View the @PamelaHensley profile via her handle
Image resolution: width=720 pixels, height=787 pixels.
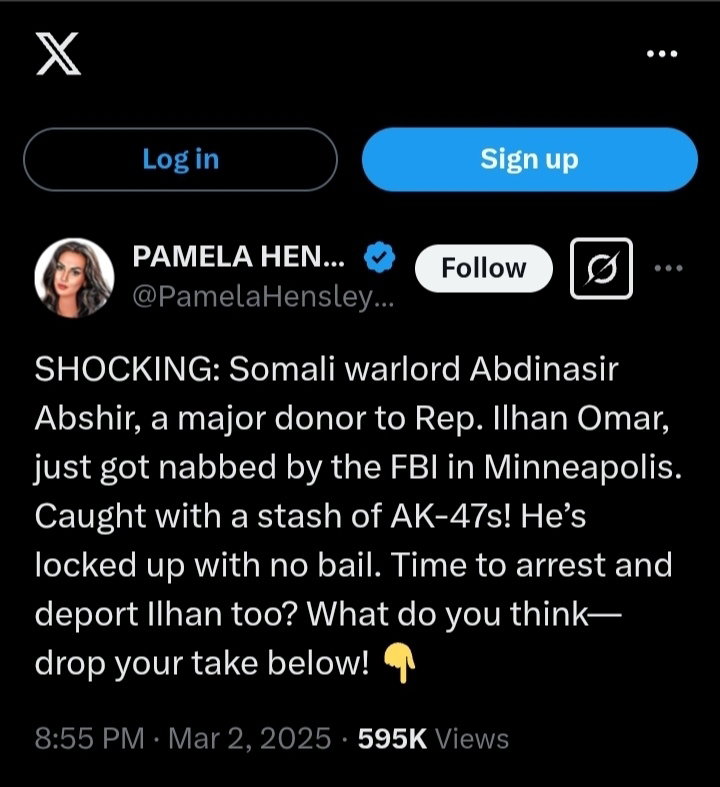(263, 298)
